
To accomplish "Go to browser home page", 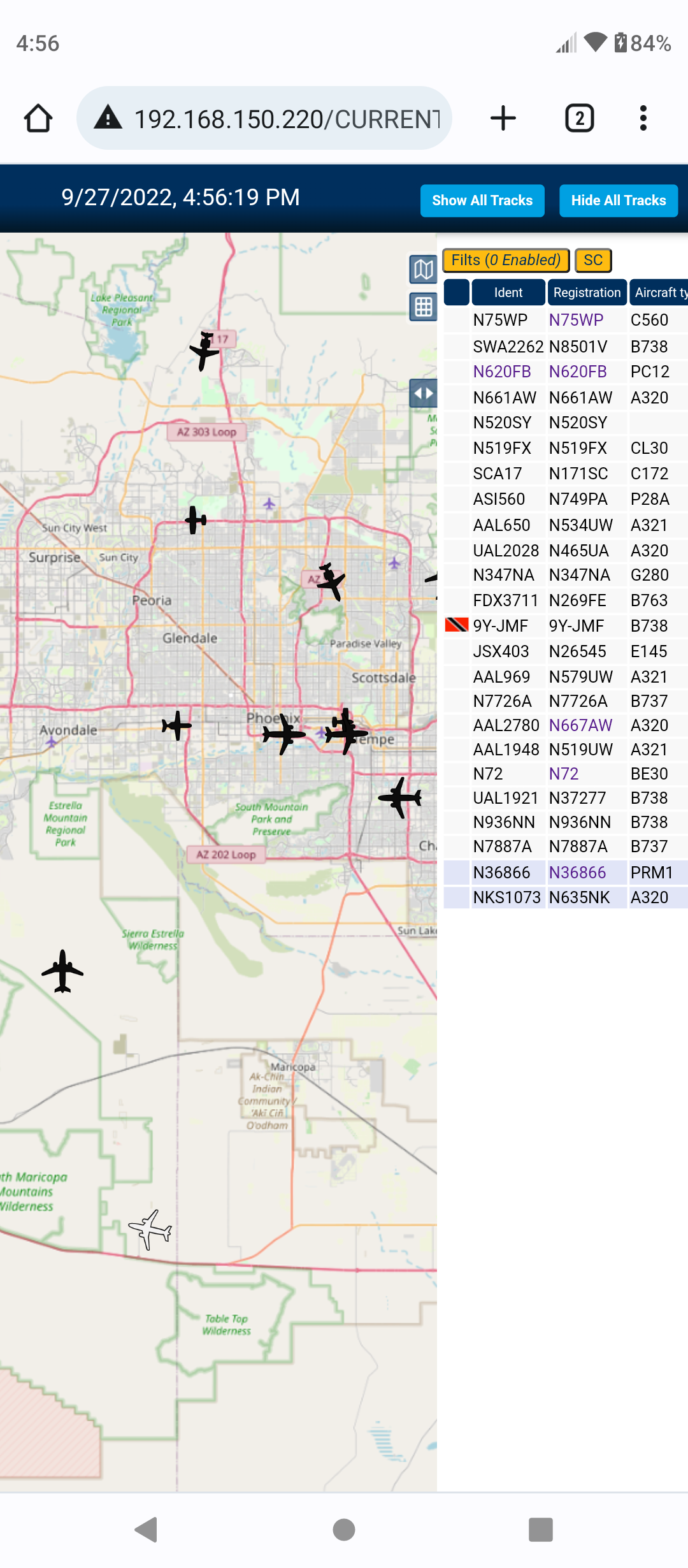I will (38, 118).
